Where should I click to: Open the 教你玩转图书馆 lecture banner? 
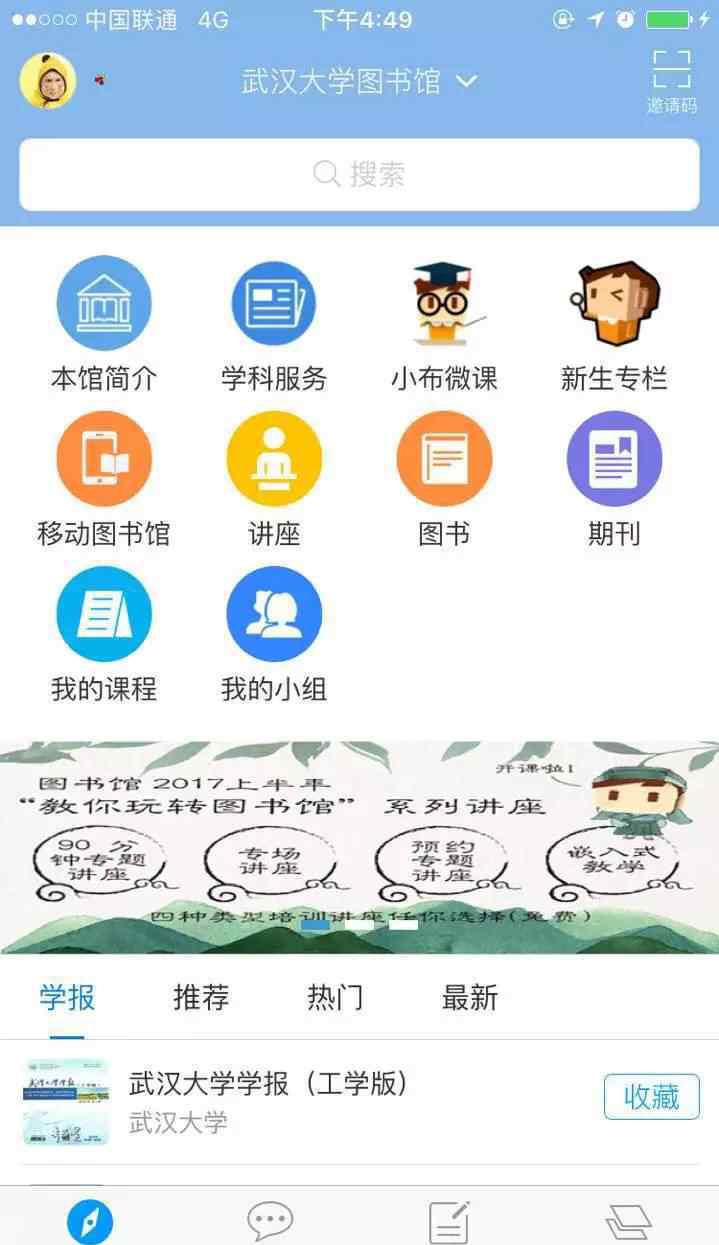pyautogui.click(x=359, y=847)
